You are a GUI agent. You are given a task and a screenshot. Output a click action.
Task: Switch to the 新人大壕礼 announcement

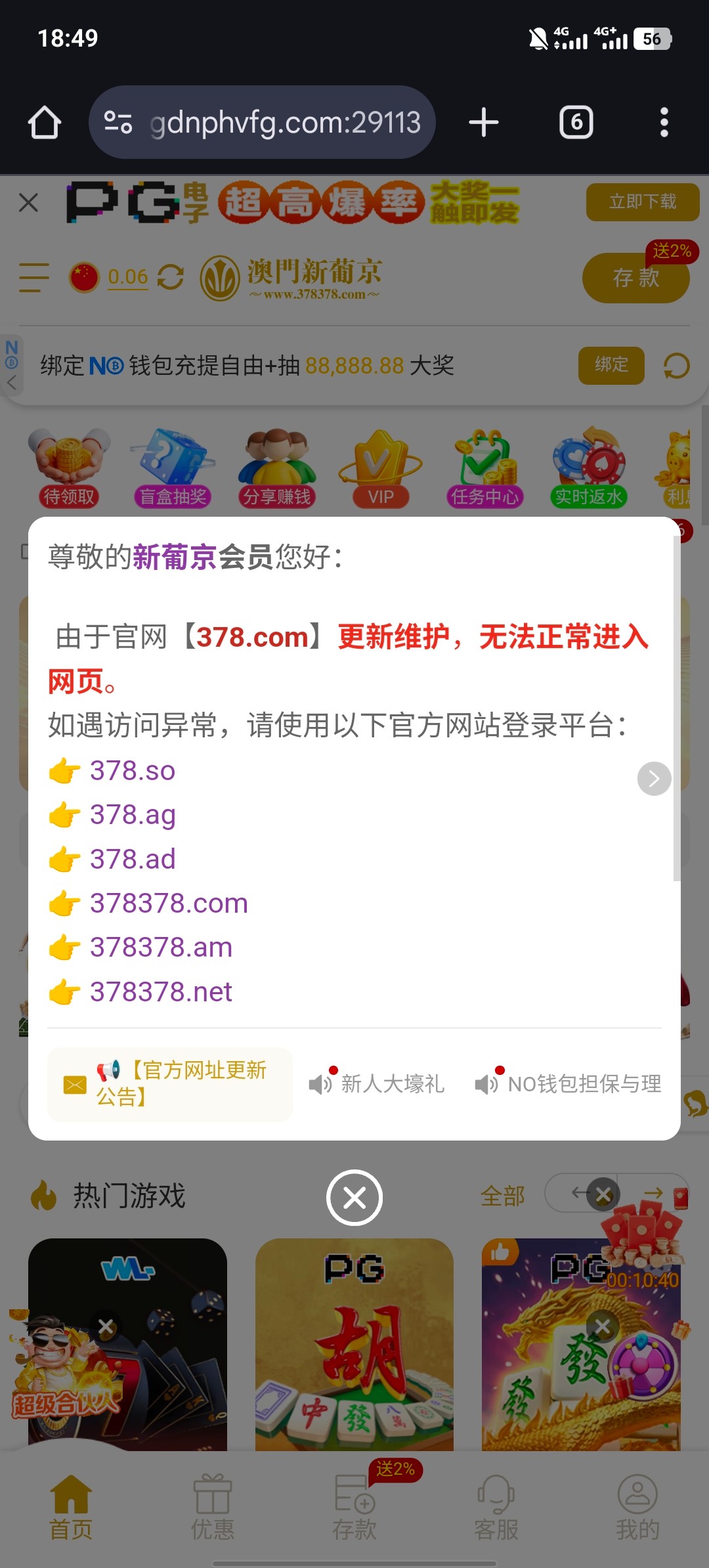(x=377, y=1084)
